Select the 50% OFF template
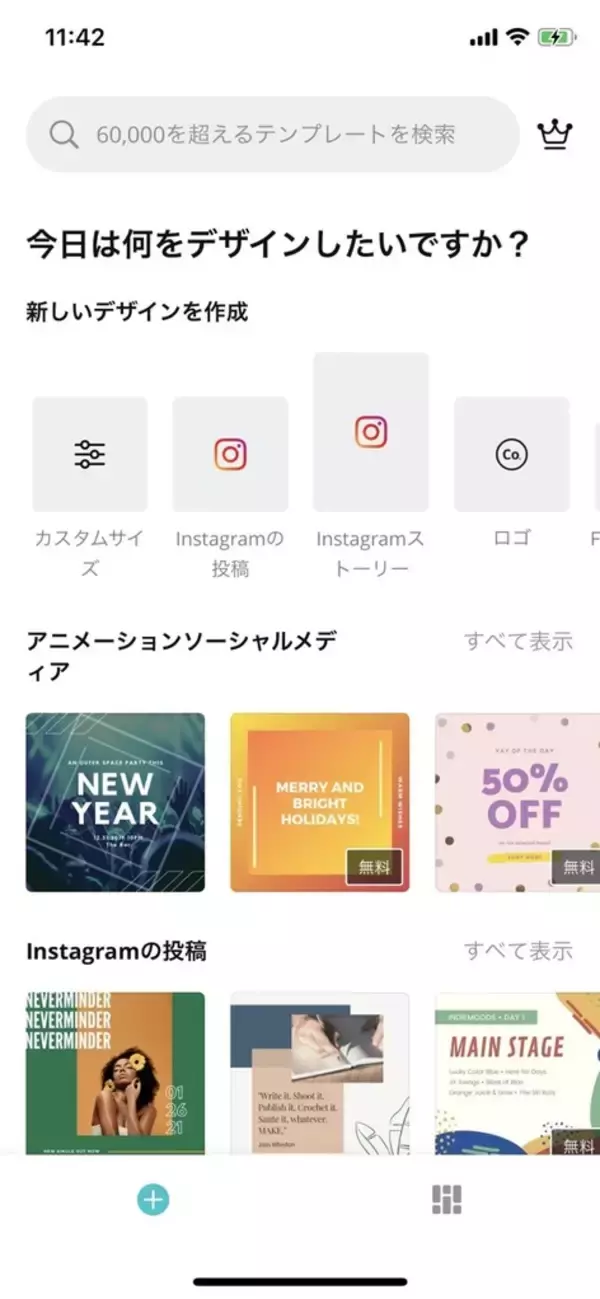The image size is (600, 1299). point(517,802)
